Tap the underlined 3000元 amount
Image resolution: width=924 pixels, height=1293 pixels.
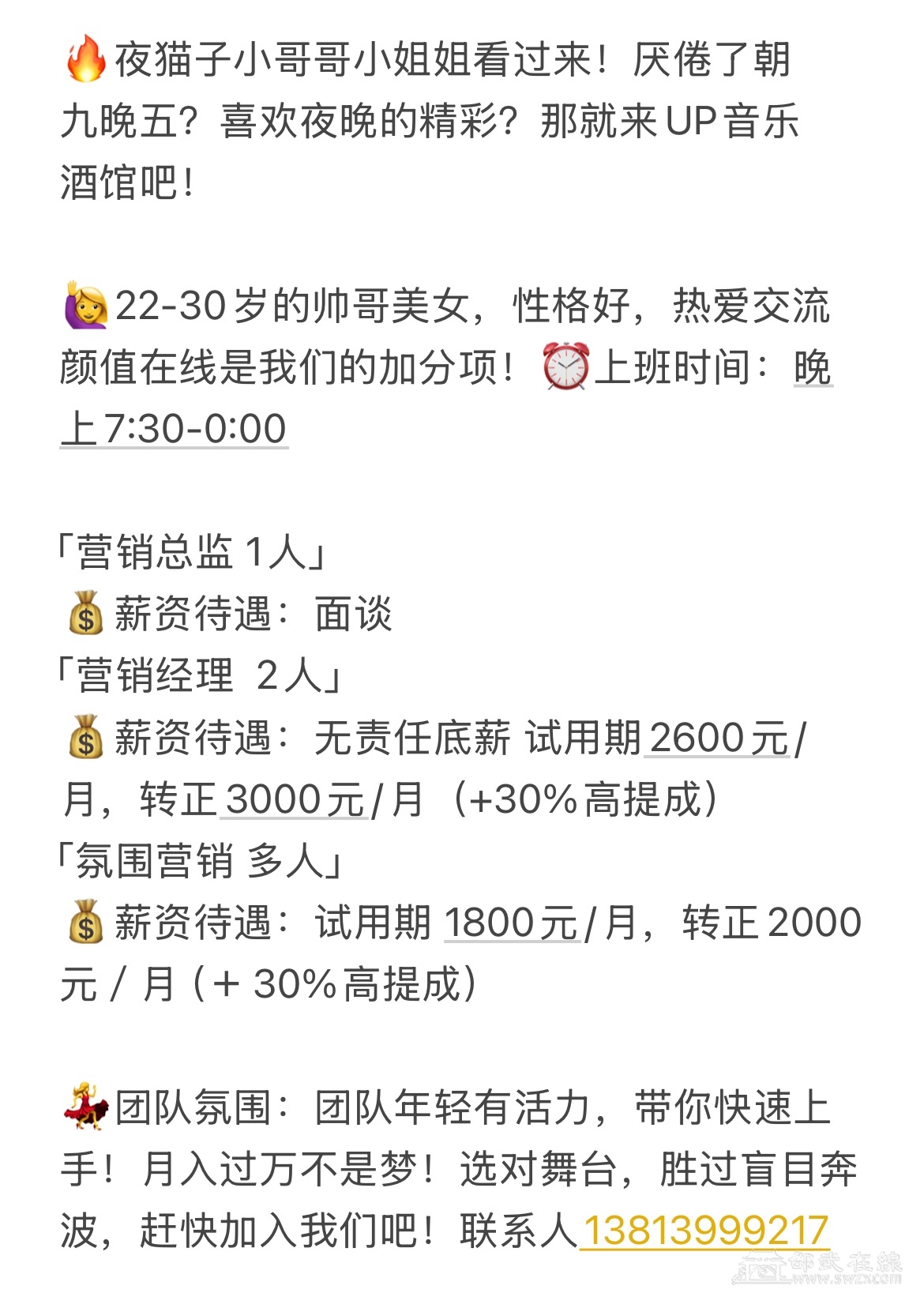point(295,799)
